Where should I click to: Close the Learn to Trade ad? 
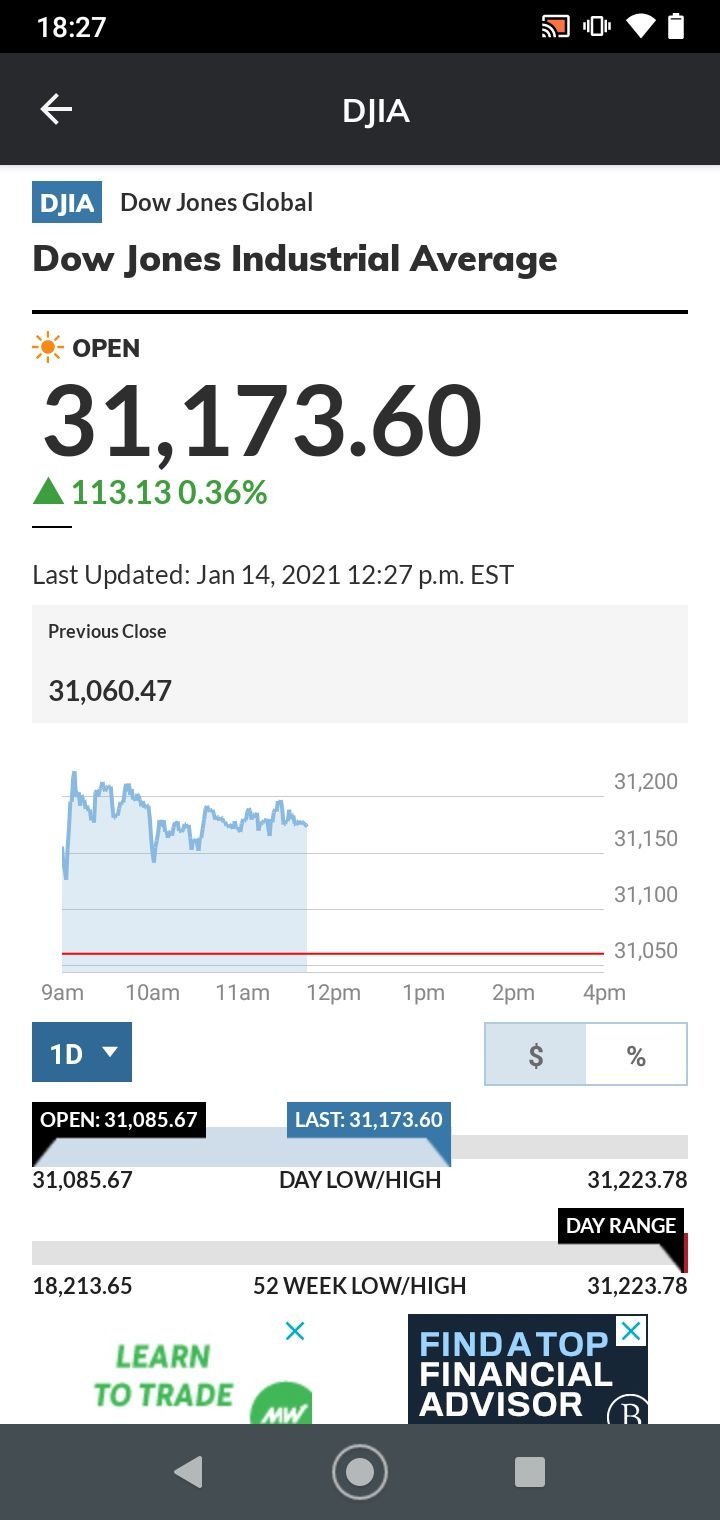click(x=294, y=1331)
